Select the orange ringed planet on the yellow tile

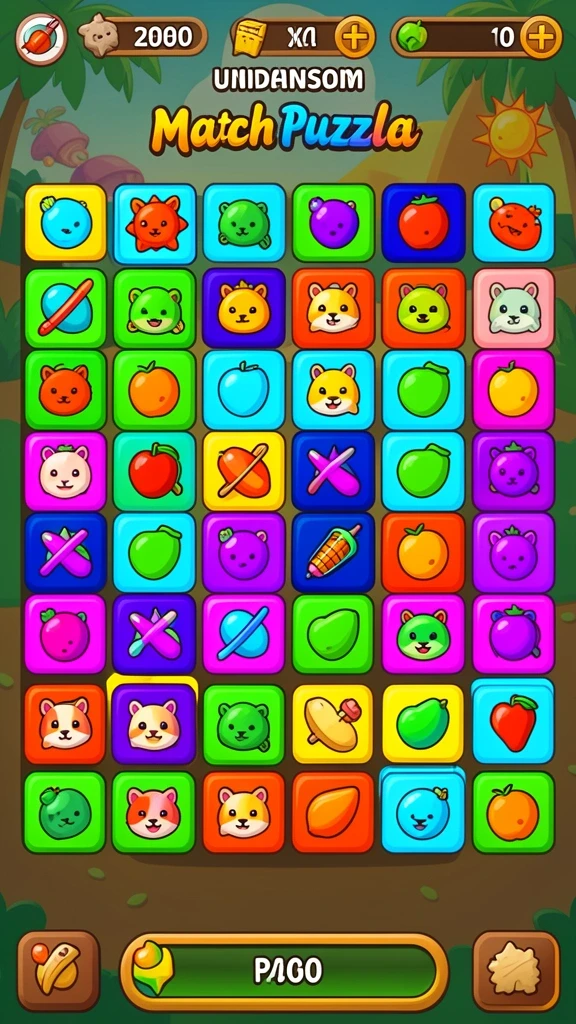[x=244, y=471]
